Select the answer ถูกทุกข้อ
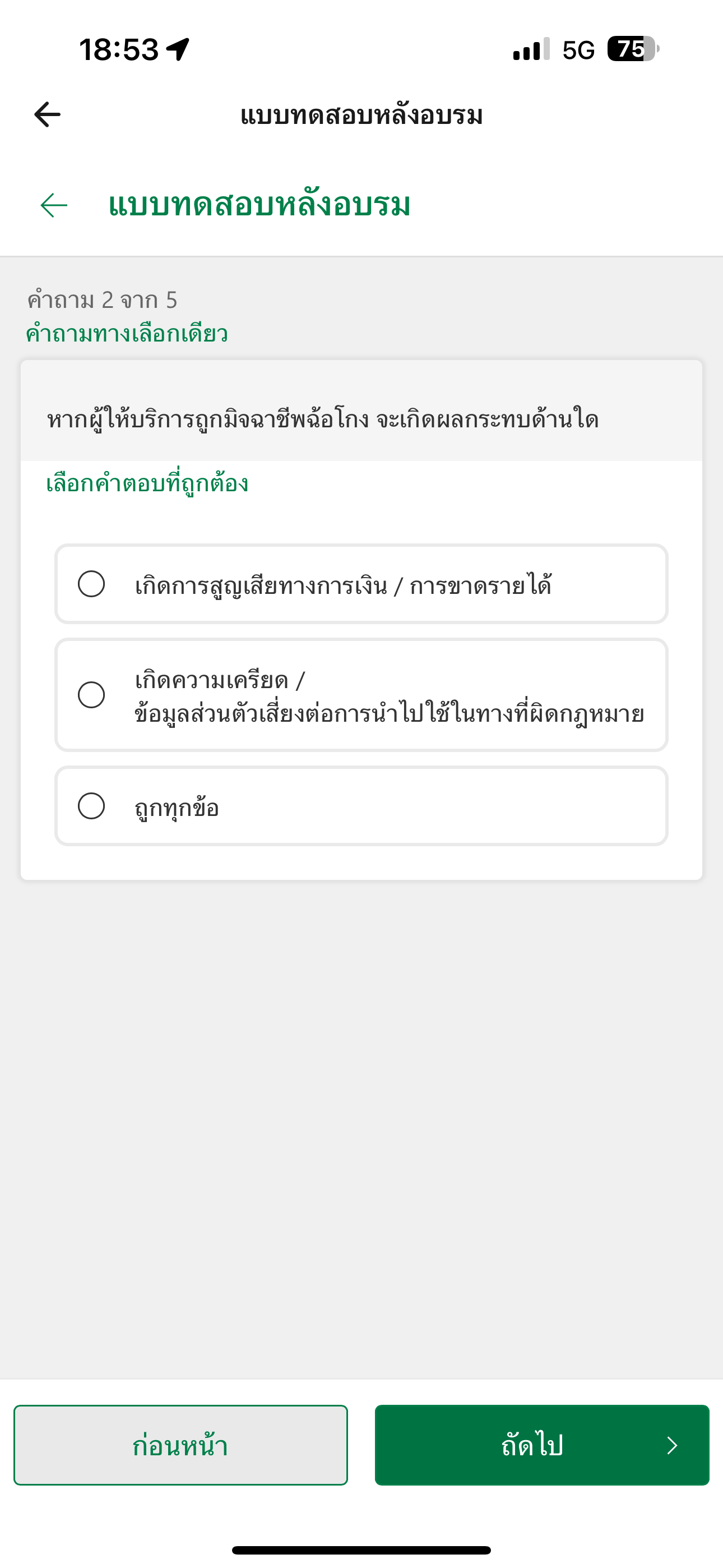Screen dimensions: 723x1568 [x=361, y=806]
